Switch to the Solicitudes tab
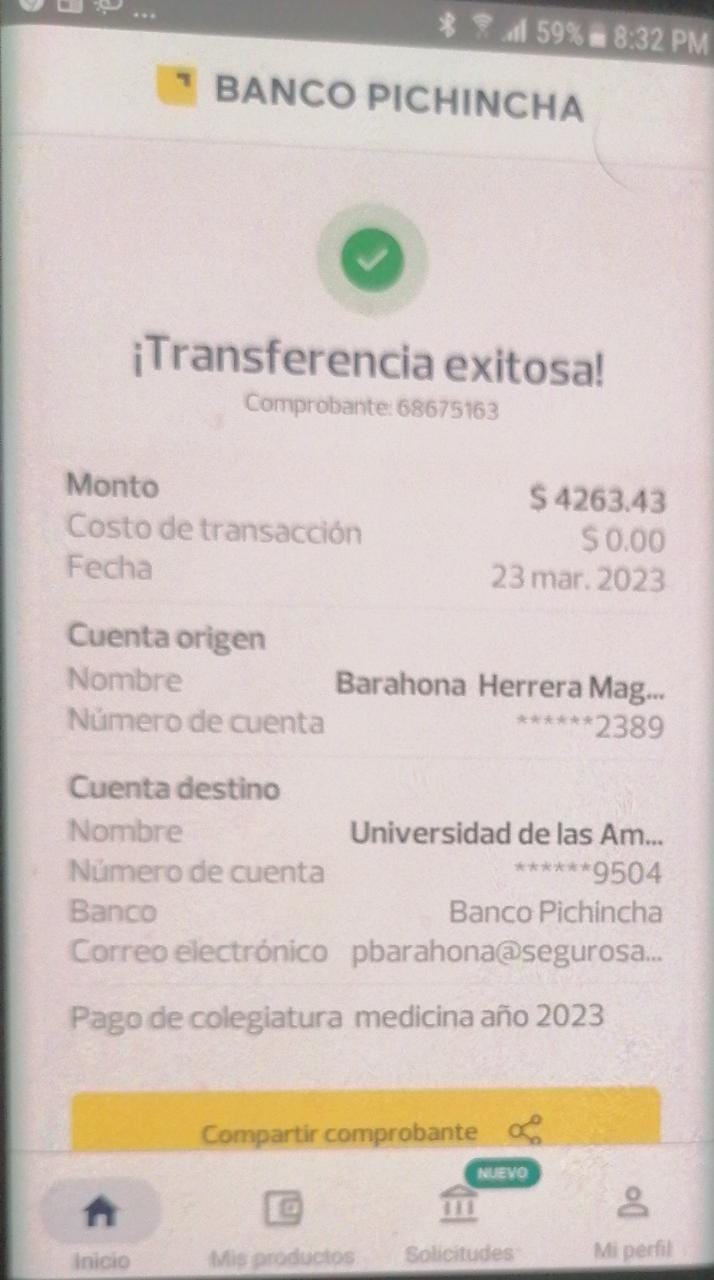 (x=459, y=1224)
